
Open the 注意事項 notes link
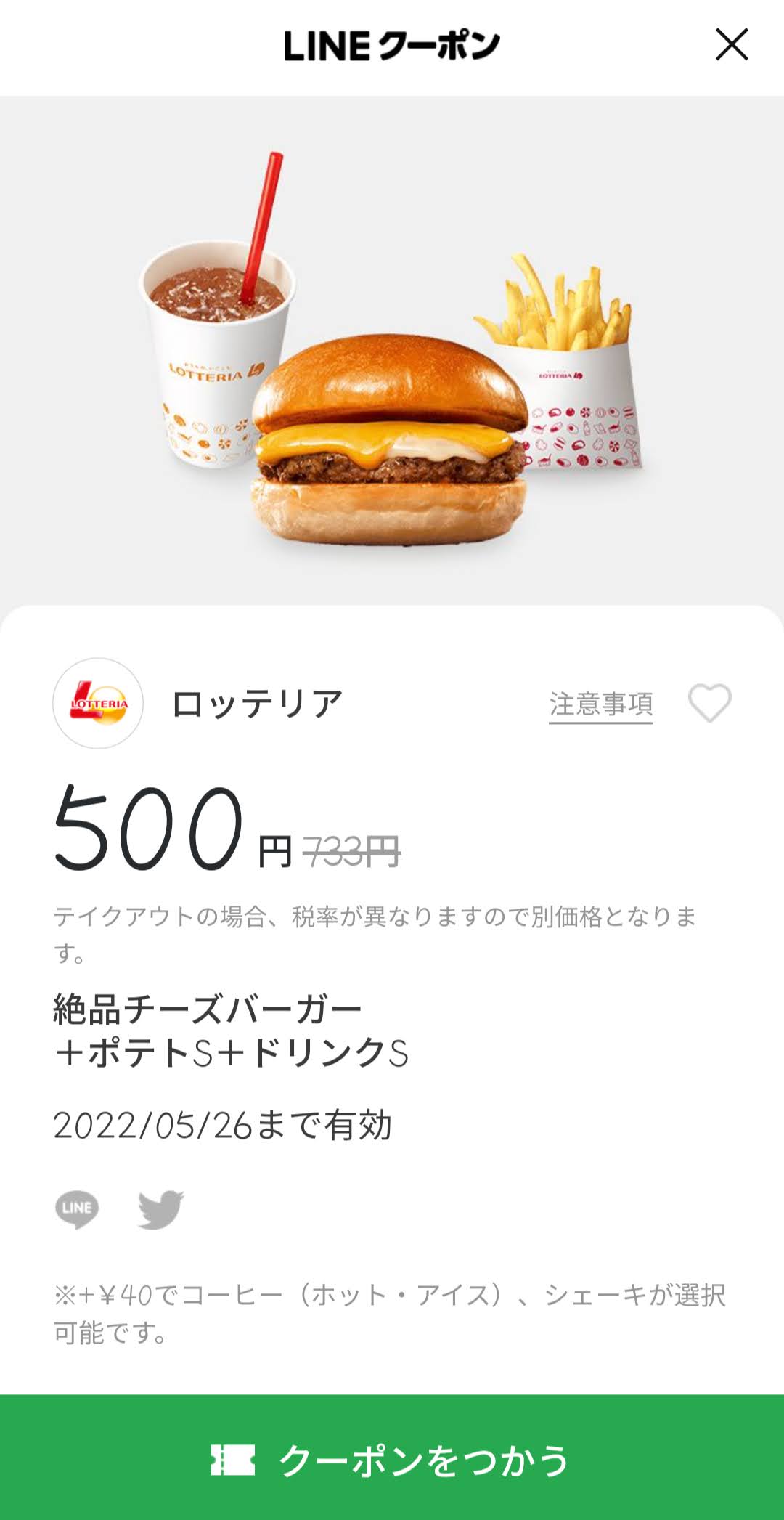coord(601,704)
